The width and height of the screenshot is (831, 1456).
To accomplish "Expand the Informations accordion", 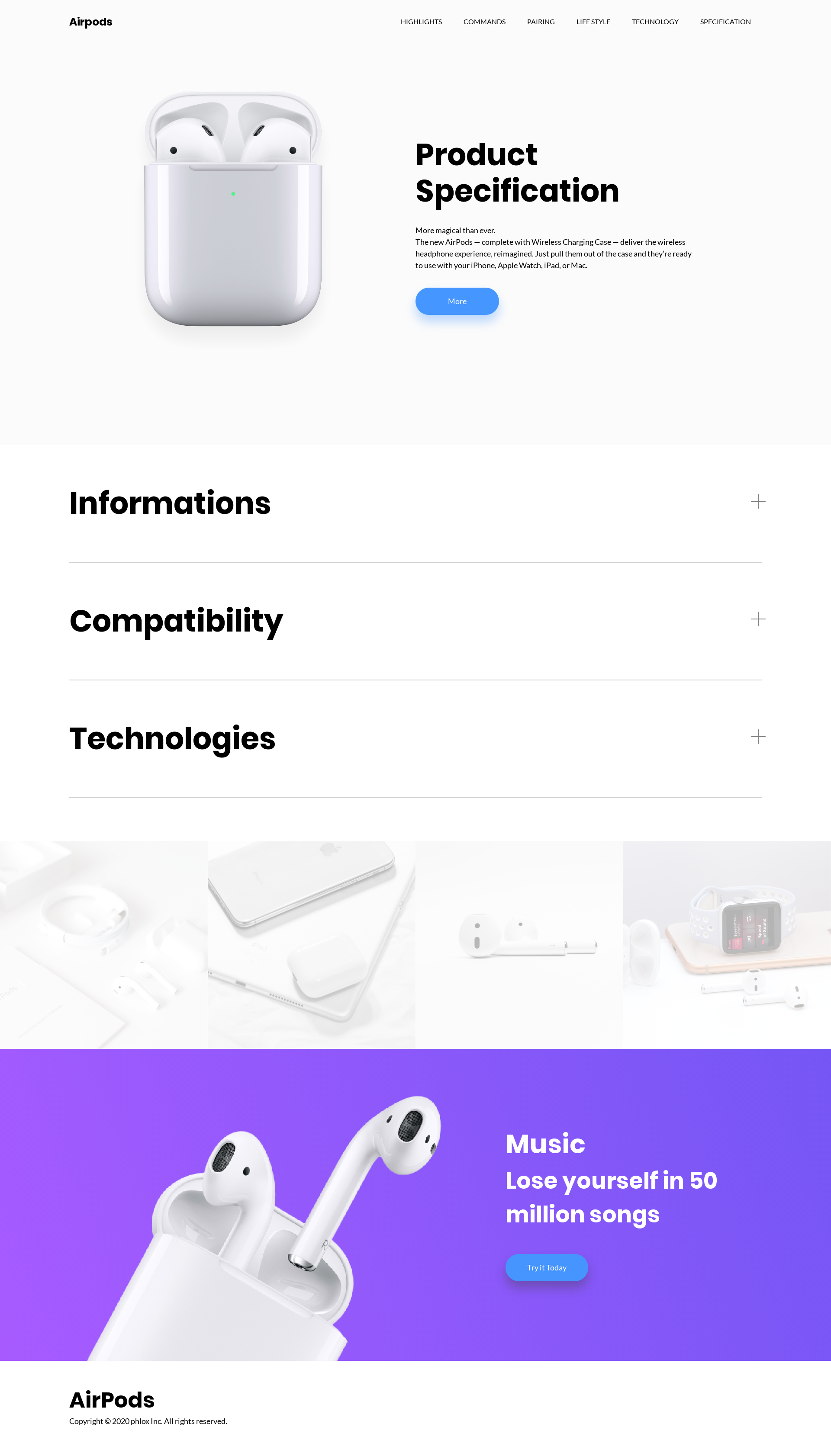I will (x=757, y=501).
